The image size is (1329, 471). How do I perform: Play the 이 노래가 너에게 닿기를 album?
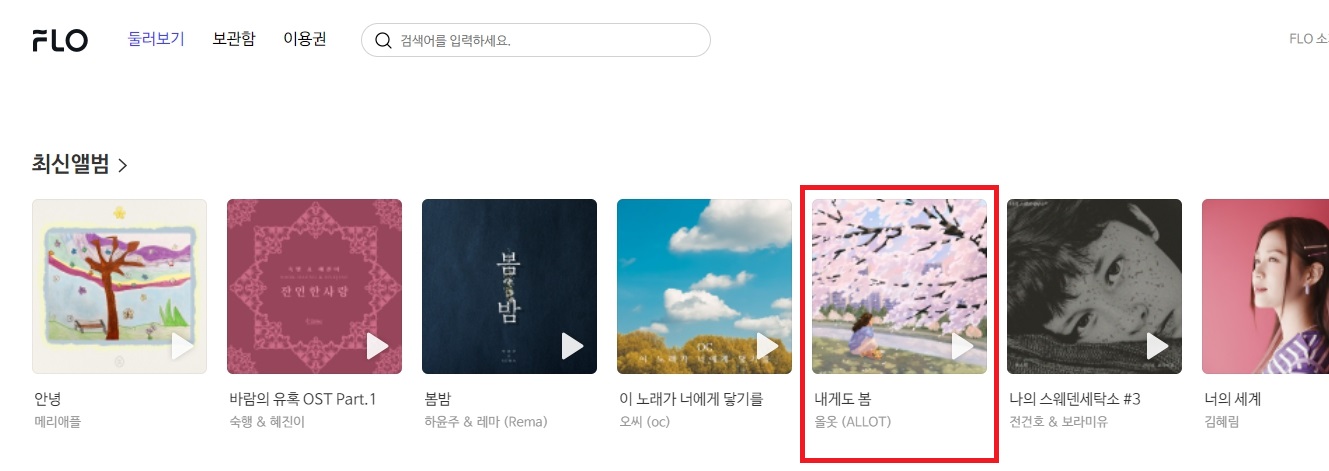767,346
